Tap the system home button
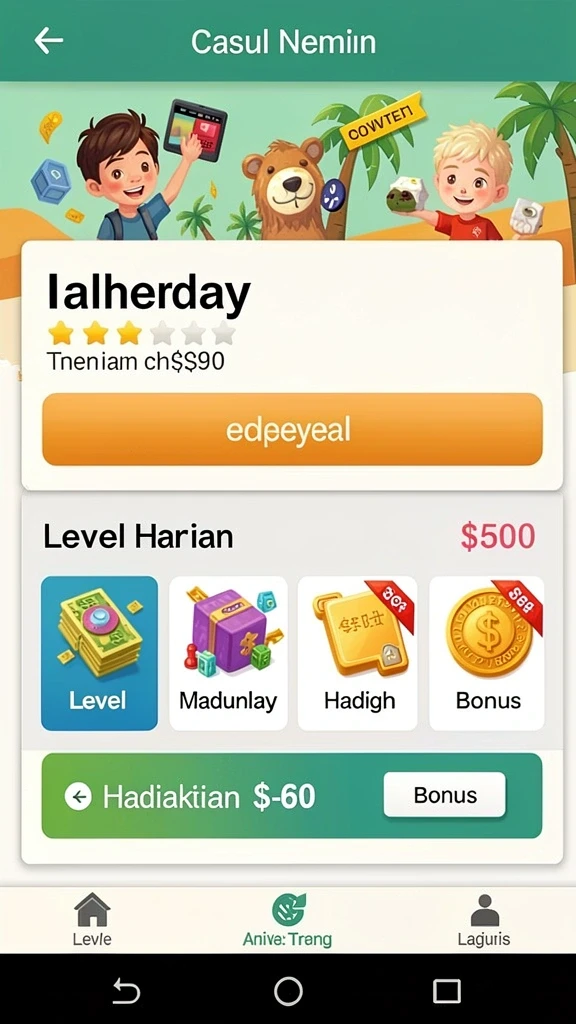576x1024 pixels. 288,991
